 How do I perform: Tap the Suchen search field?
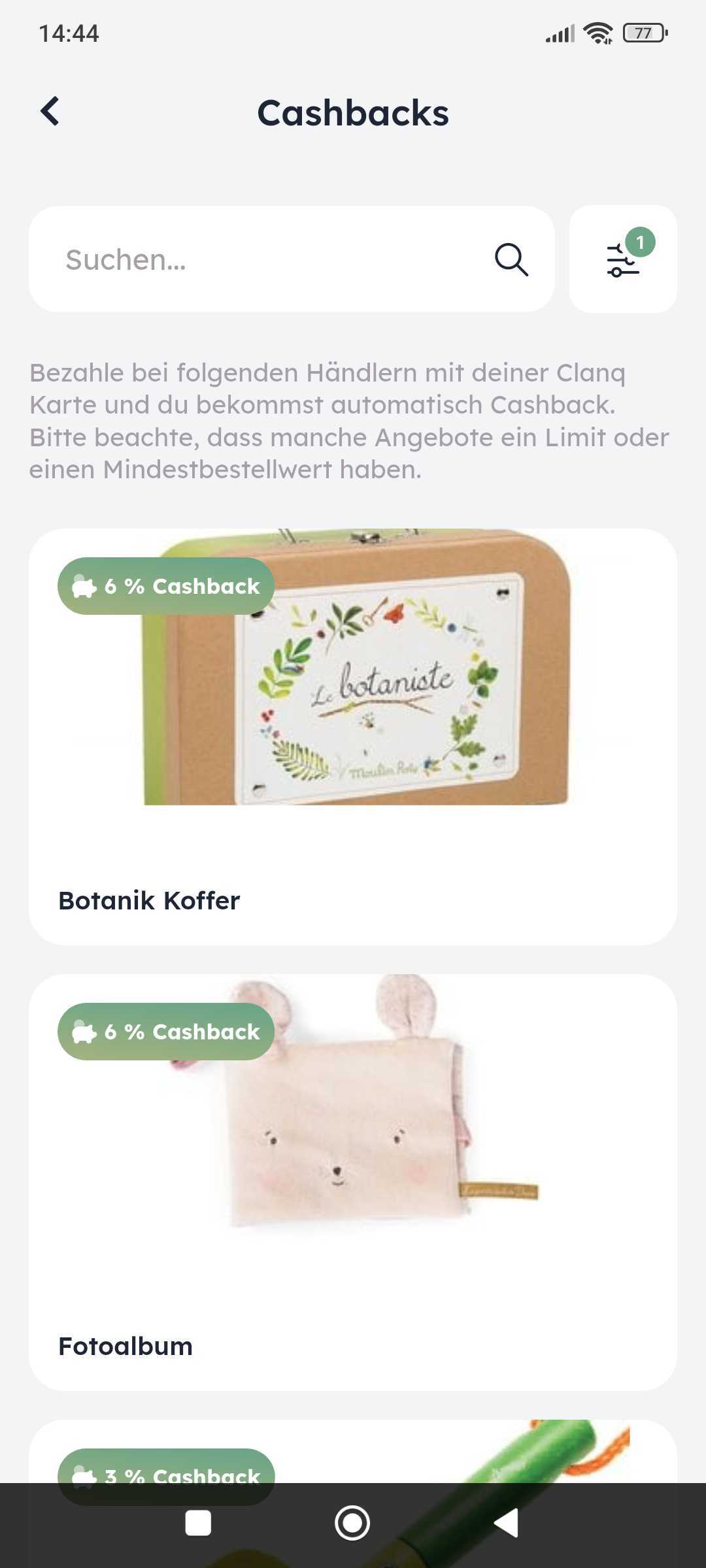[x=261, y=259]
